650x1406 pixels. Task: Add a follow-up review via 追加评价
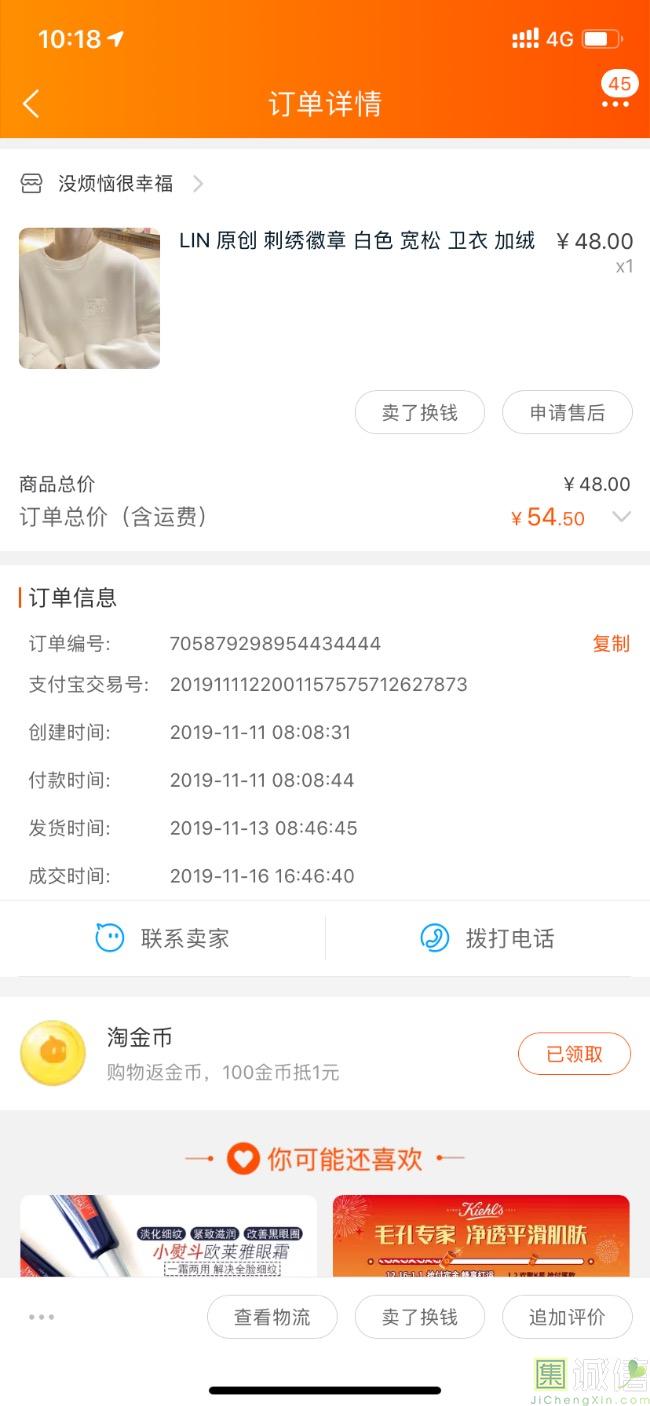(x=567, y=1317)
